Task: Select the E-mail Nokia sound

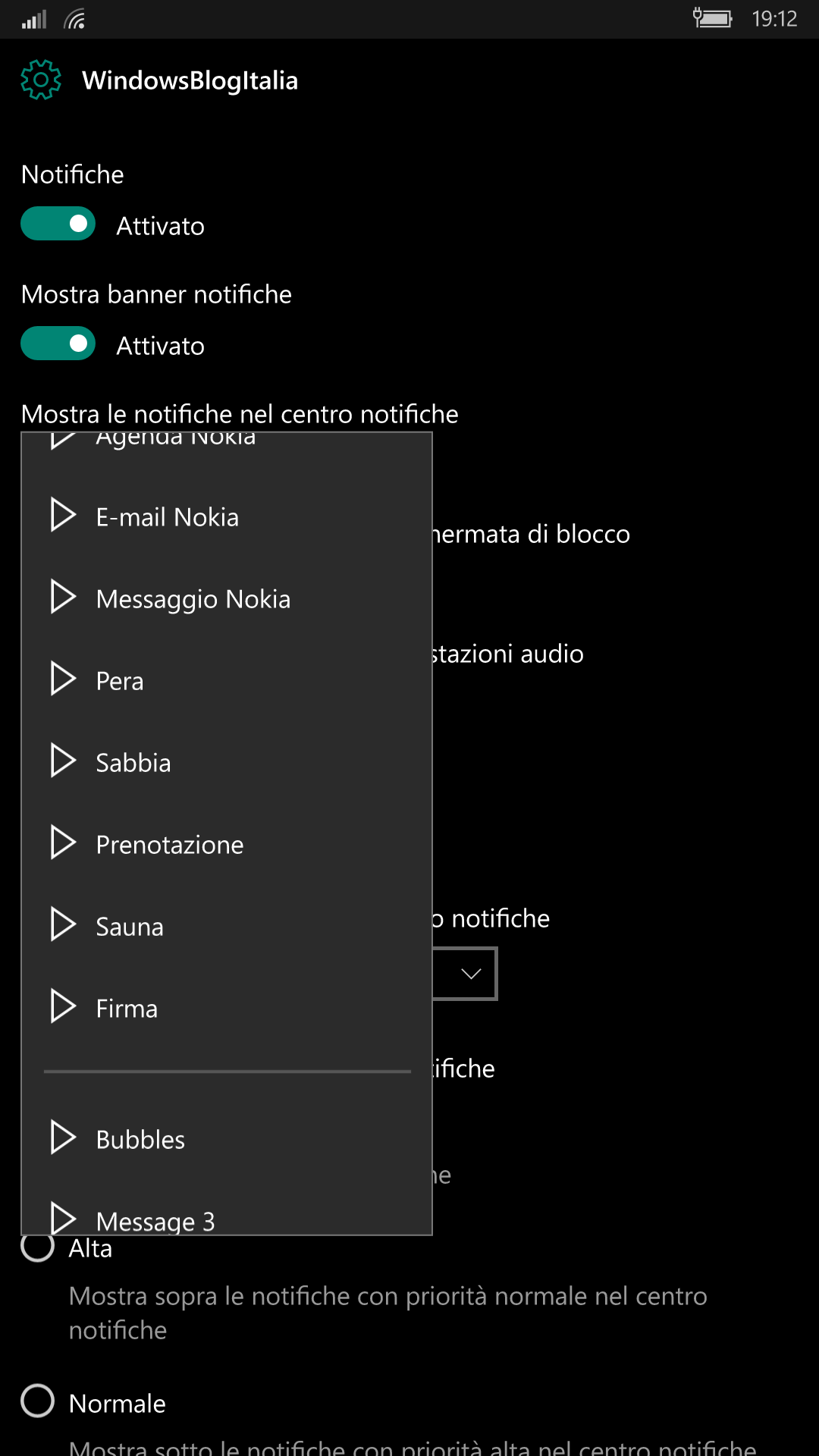Action: pos(227,516)
